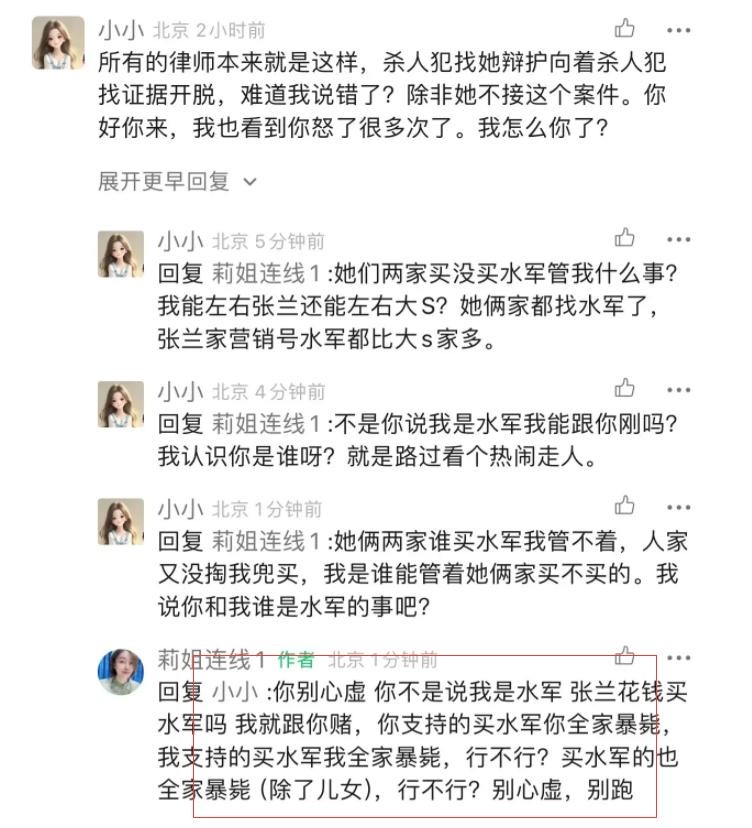Open more options for the 4分钟前 reply
The width and height of the screenshot is (752, 828).
tap(679, 389)
